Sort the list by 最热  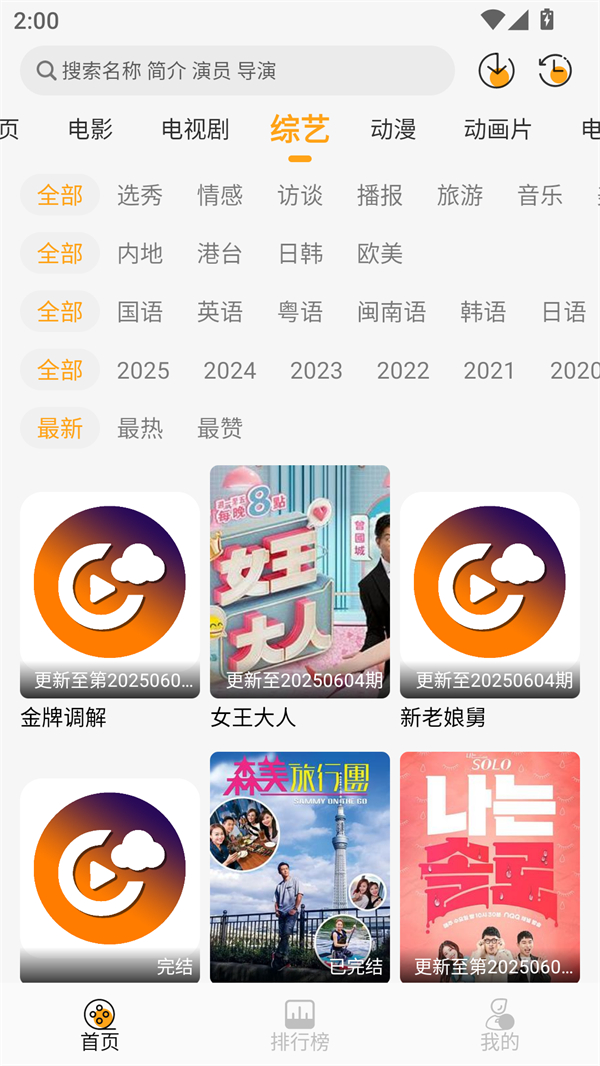coord(140,429)
